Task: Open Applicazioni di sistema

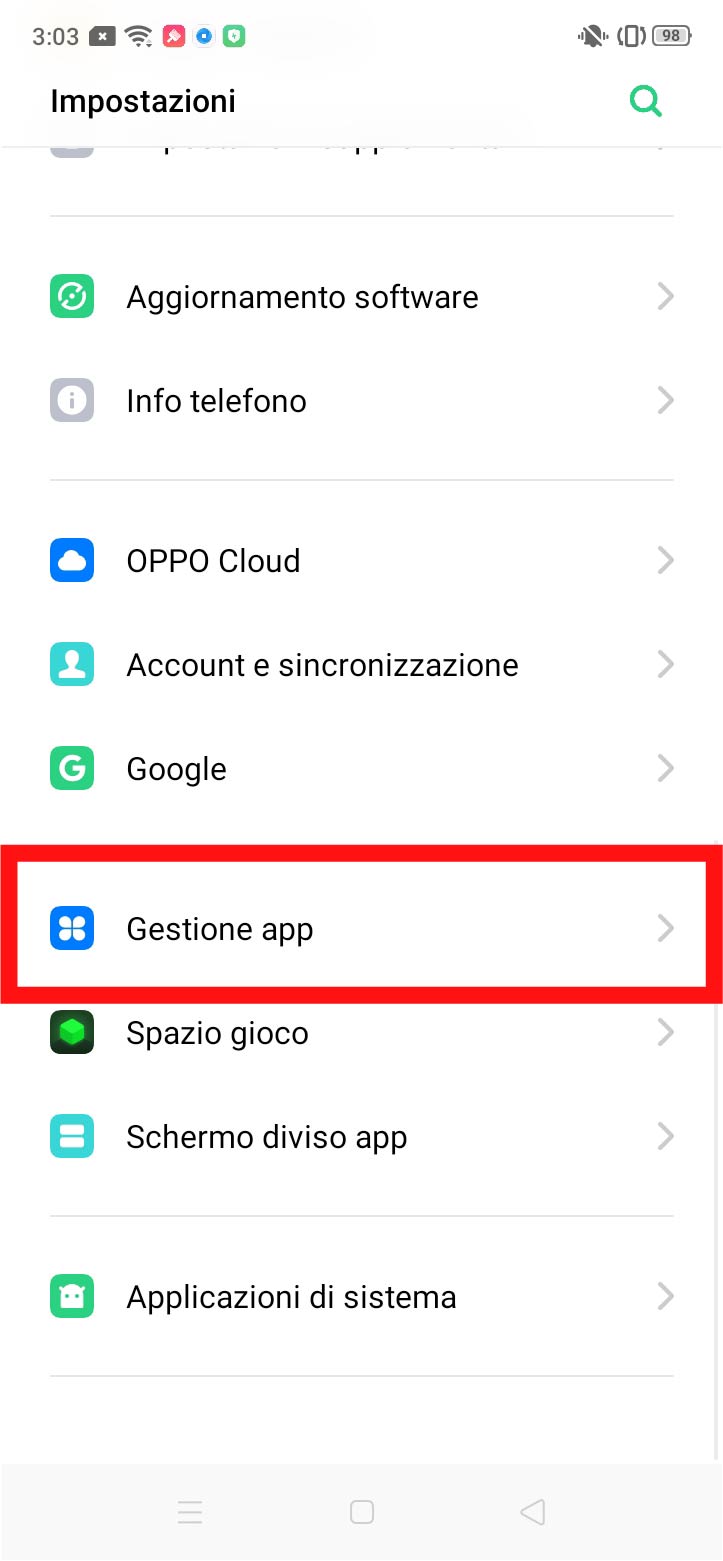Action: coord(360,1297)
